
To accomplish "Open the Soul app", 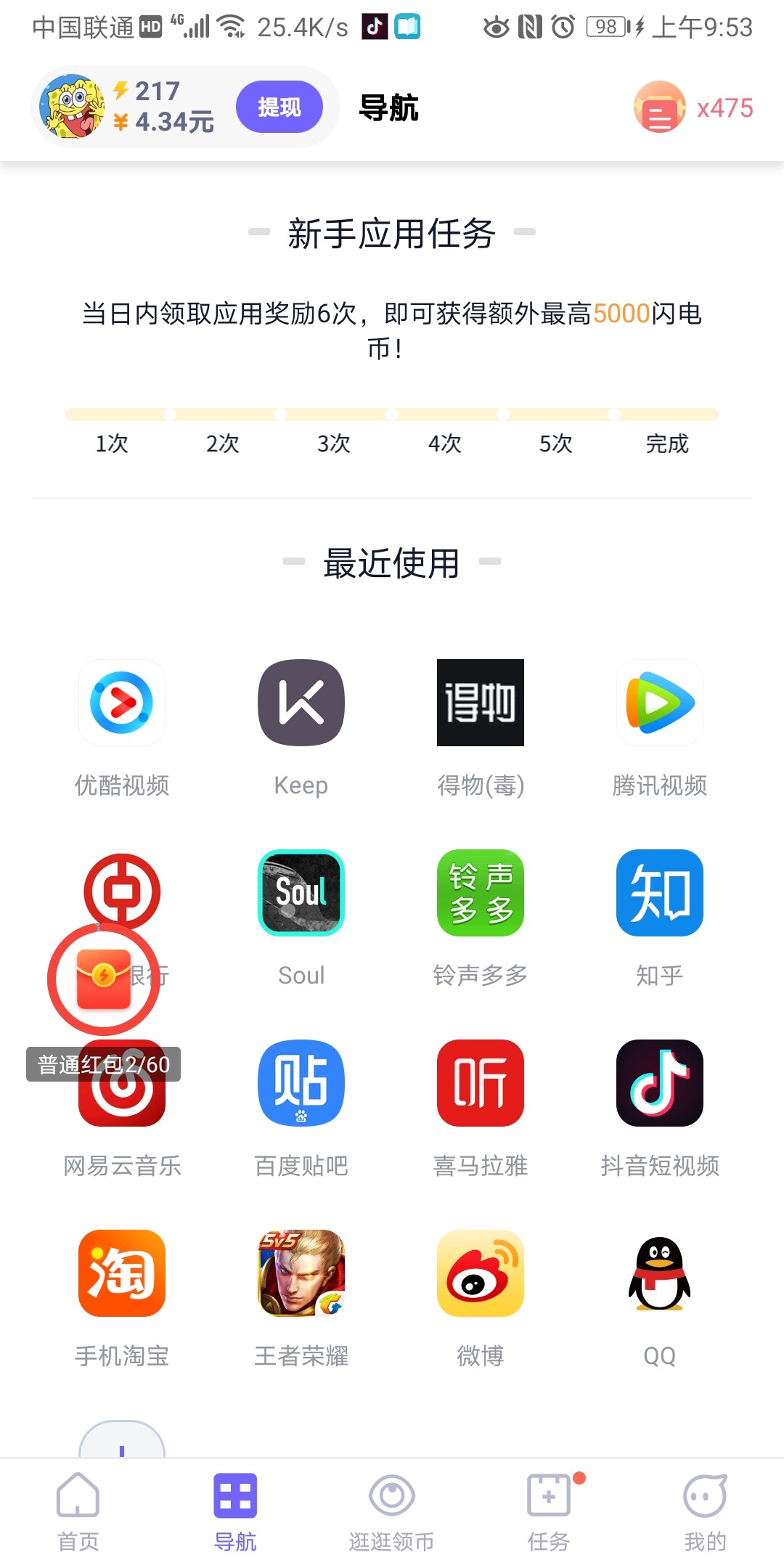I will [301, 893].
